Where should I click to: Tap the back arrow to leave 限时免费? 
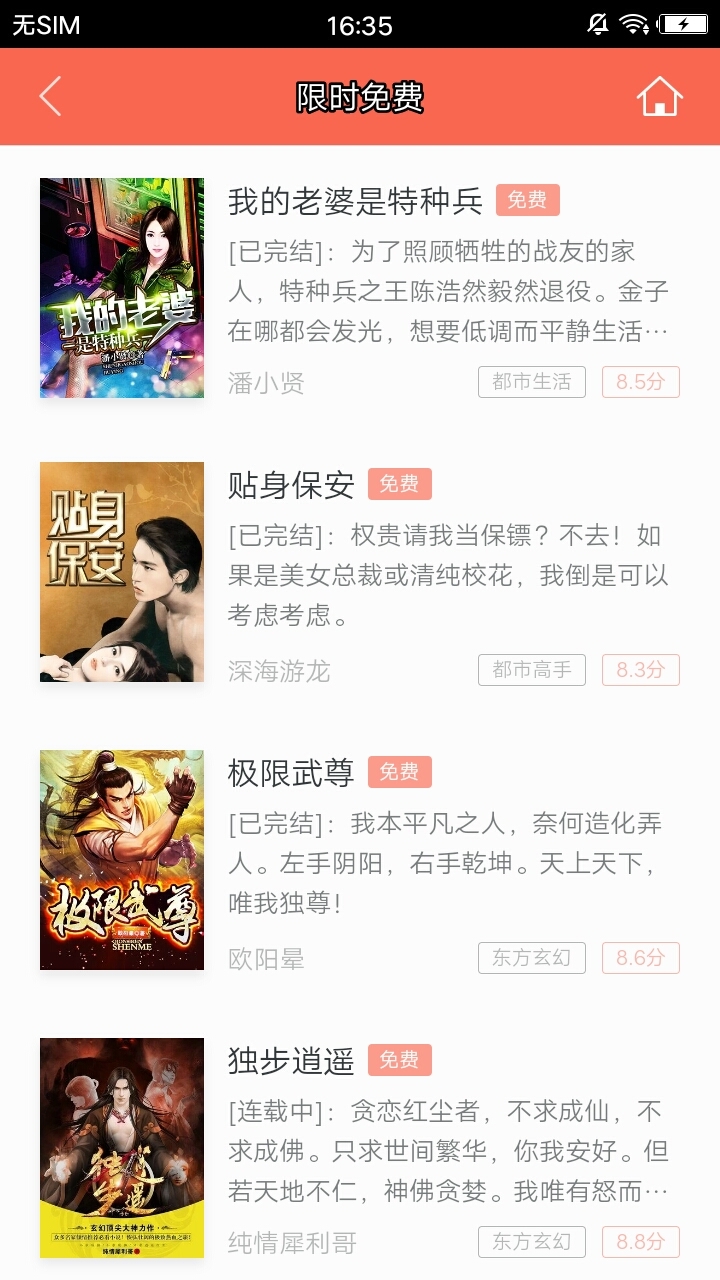[x=47, y=96]
